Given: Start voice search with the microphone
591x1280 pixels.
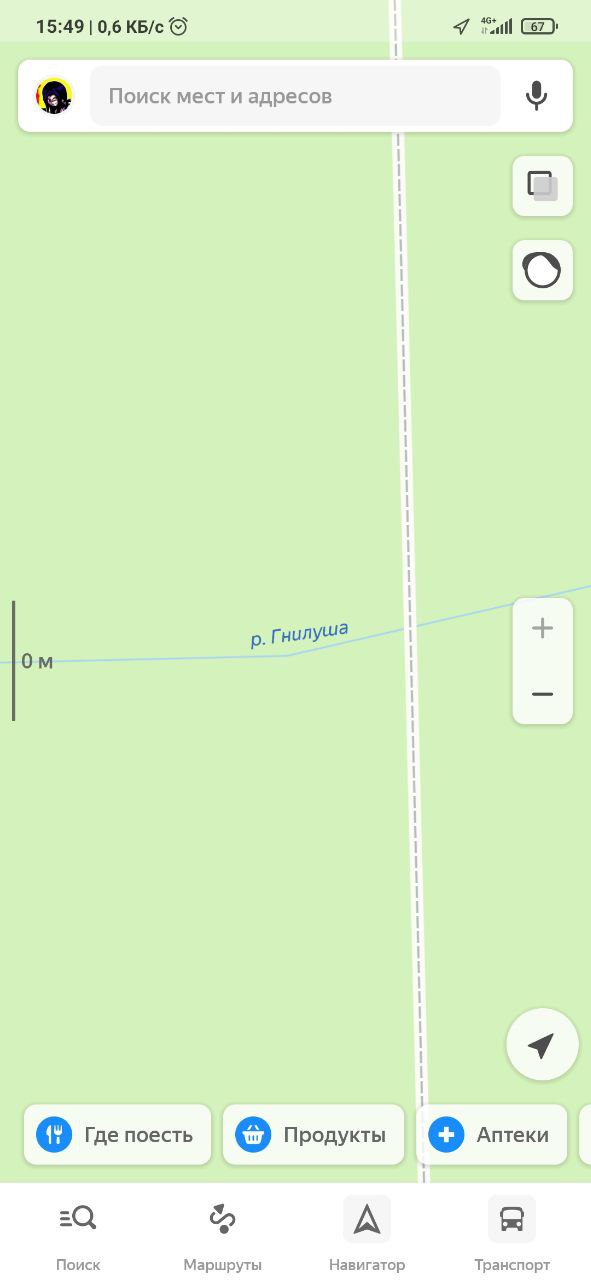Looking at the screenshot, I should (537, 96).
